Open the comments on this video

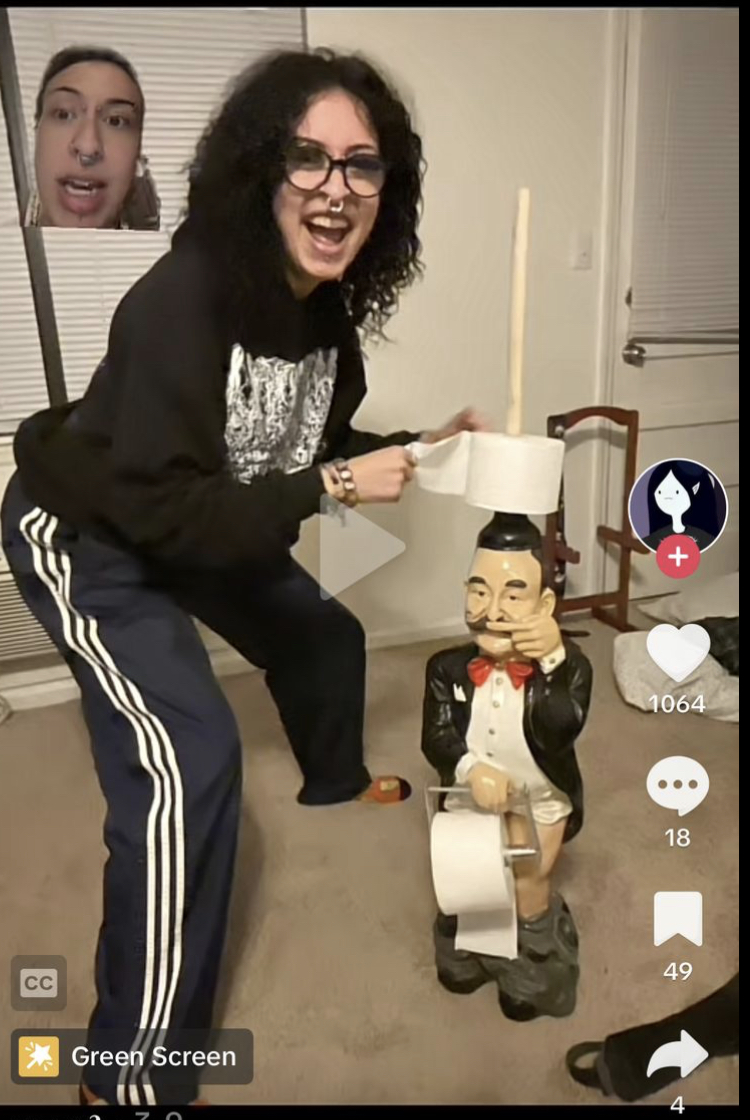point(677,785)
